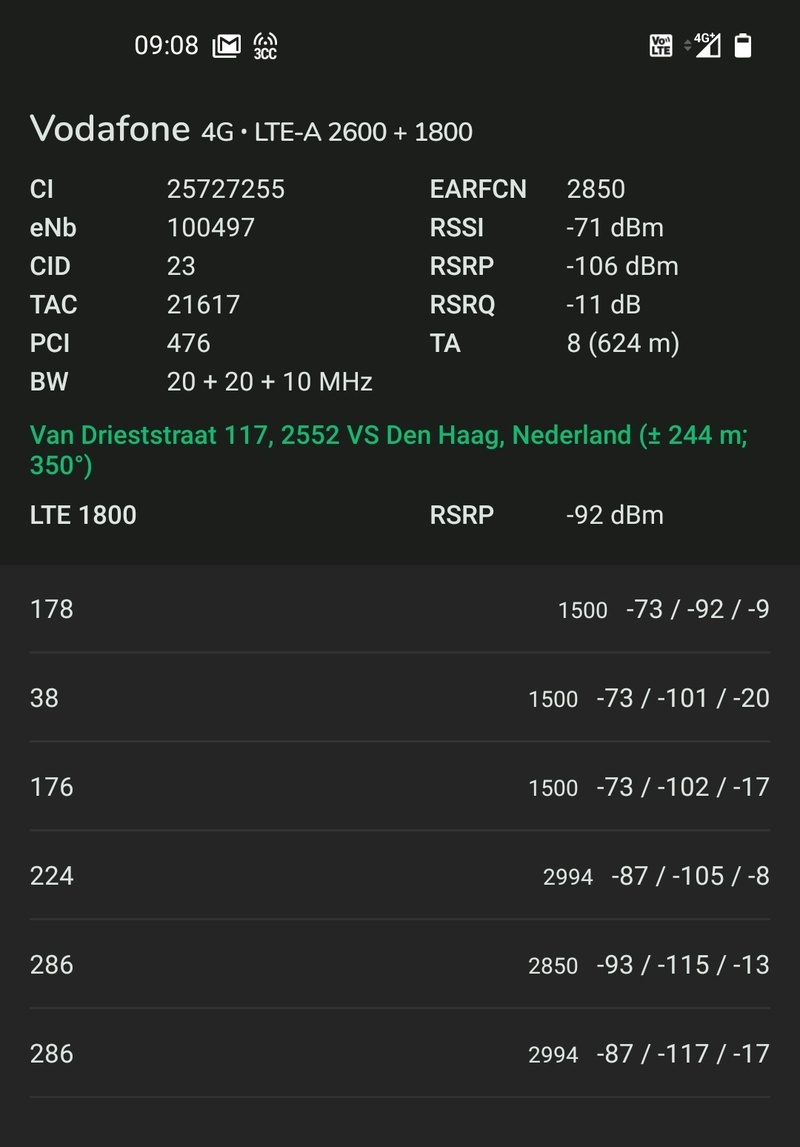Expand the PCI 38 neighbor cell row
The height and width of the screenshot is (1147, 800).
point(400,698)
